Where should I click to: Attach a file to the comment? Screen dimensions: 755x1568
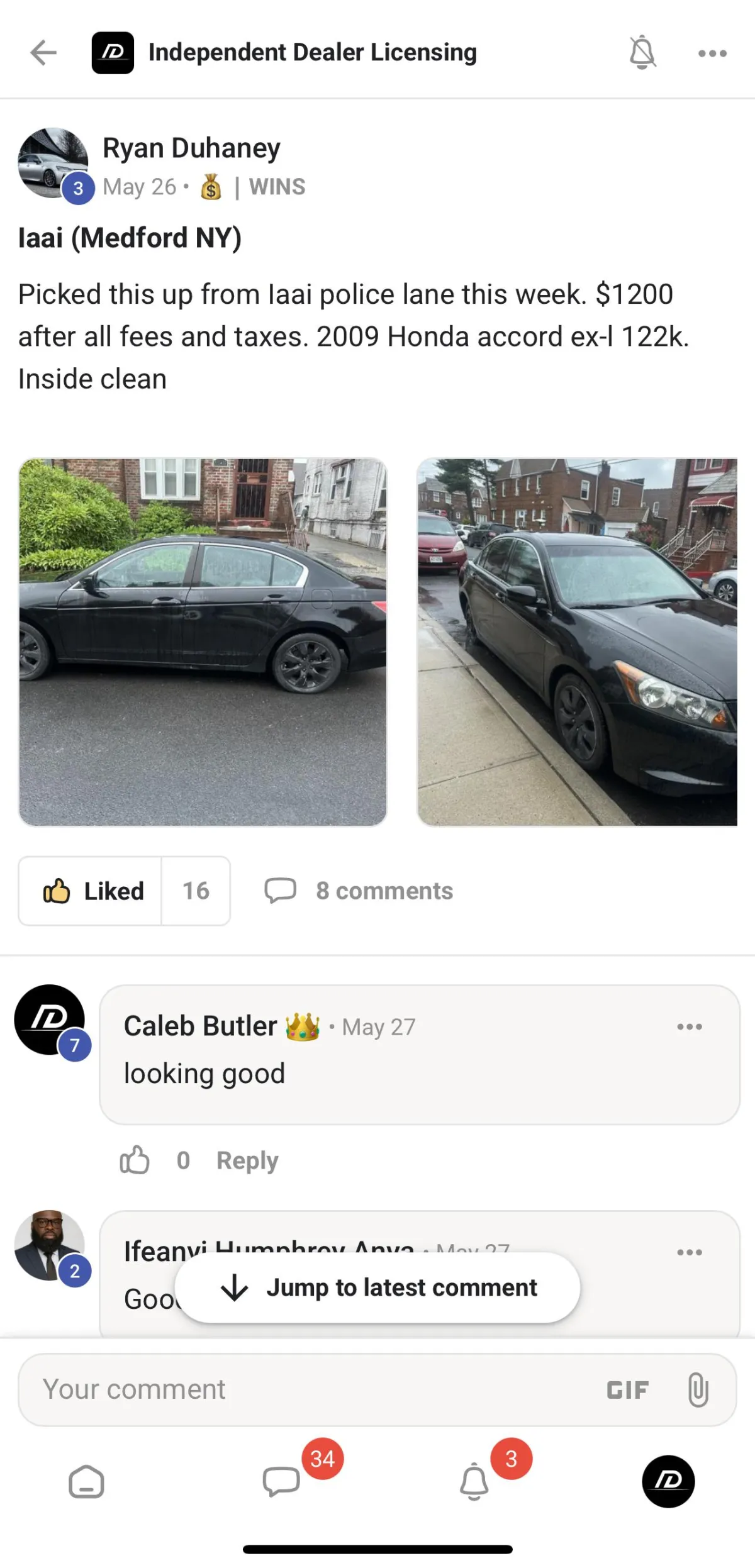[x=698, y=1390]
